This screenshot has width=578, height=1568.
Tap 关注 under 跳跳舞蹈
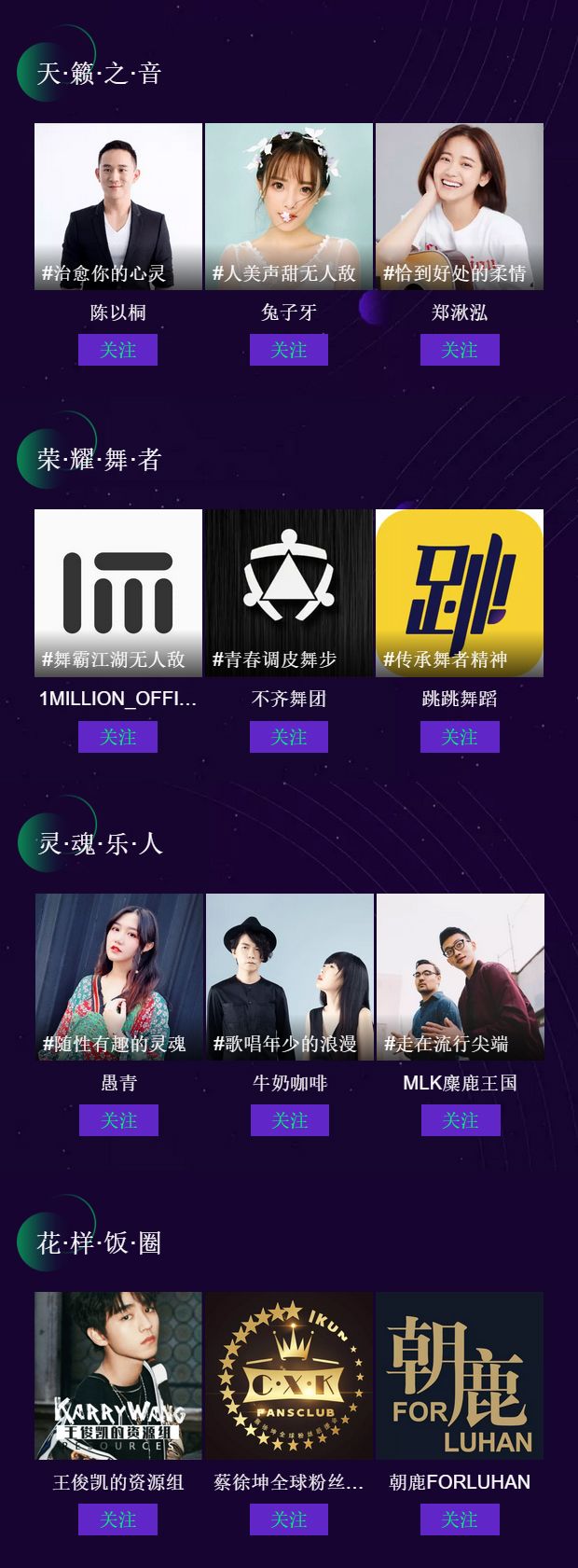(460, 737)
